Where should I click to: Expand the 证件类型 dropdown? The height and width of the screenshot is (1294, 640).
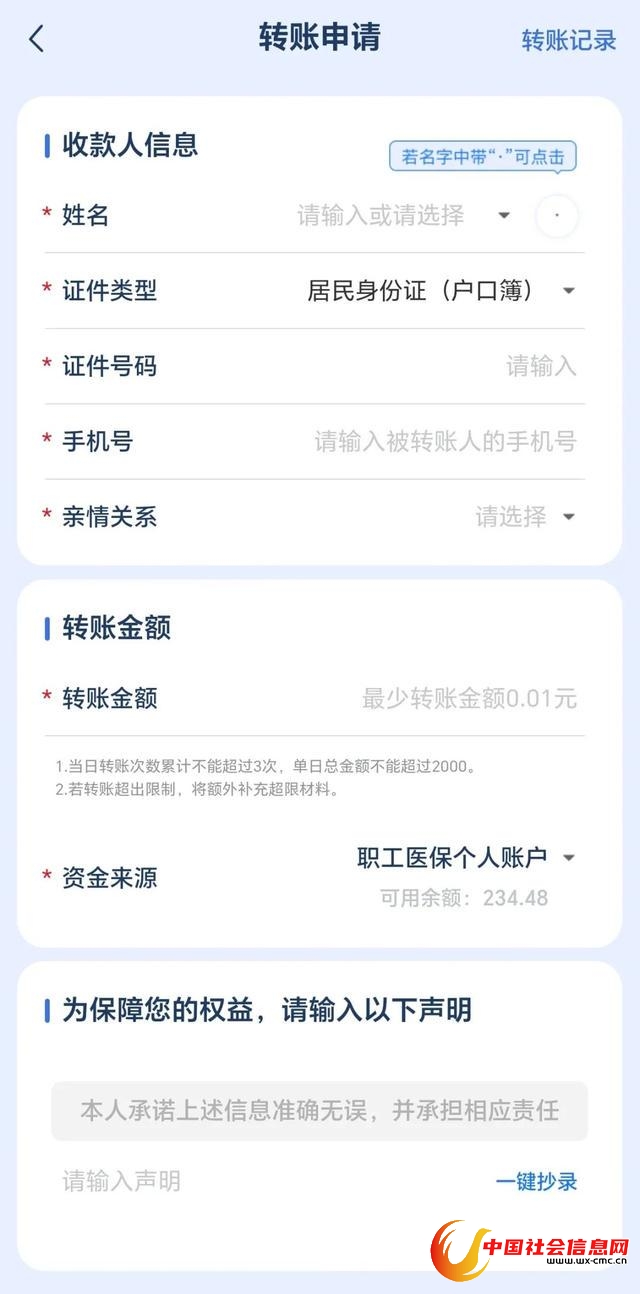(568, 291)
